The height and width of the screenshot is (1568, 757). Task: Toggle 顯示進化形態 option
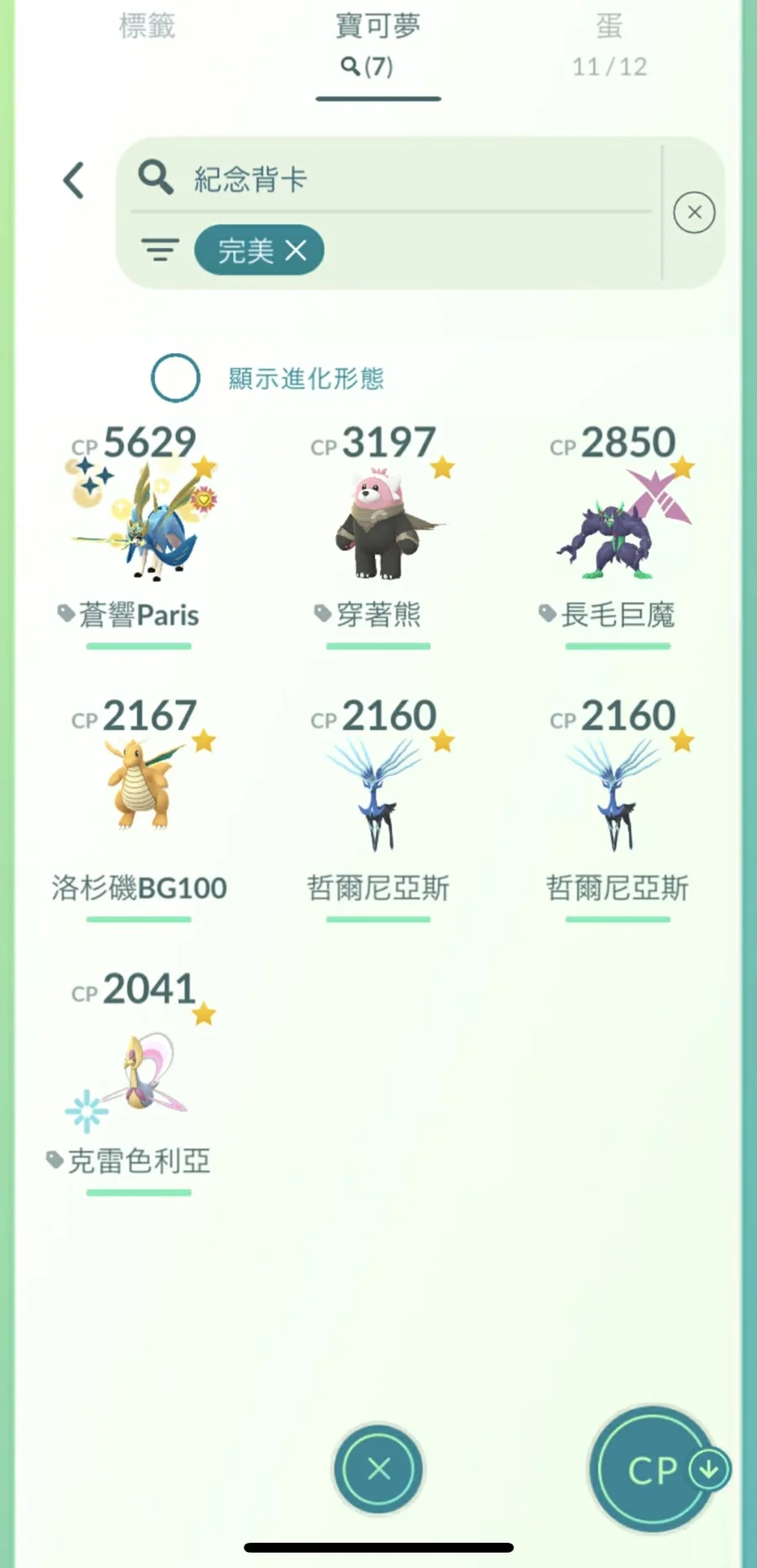pos(176,378)
